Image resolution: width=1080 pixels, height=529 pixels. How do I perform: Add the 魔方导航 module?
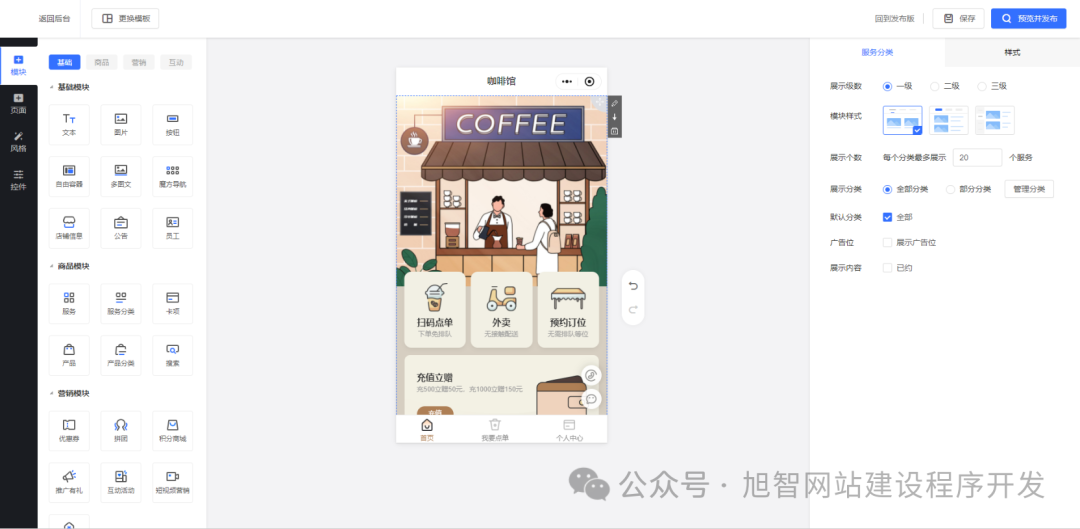(172, 176)
